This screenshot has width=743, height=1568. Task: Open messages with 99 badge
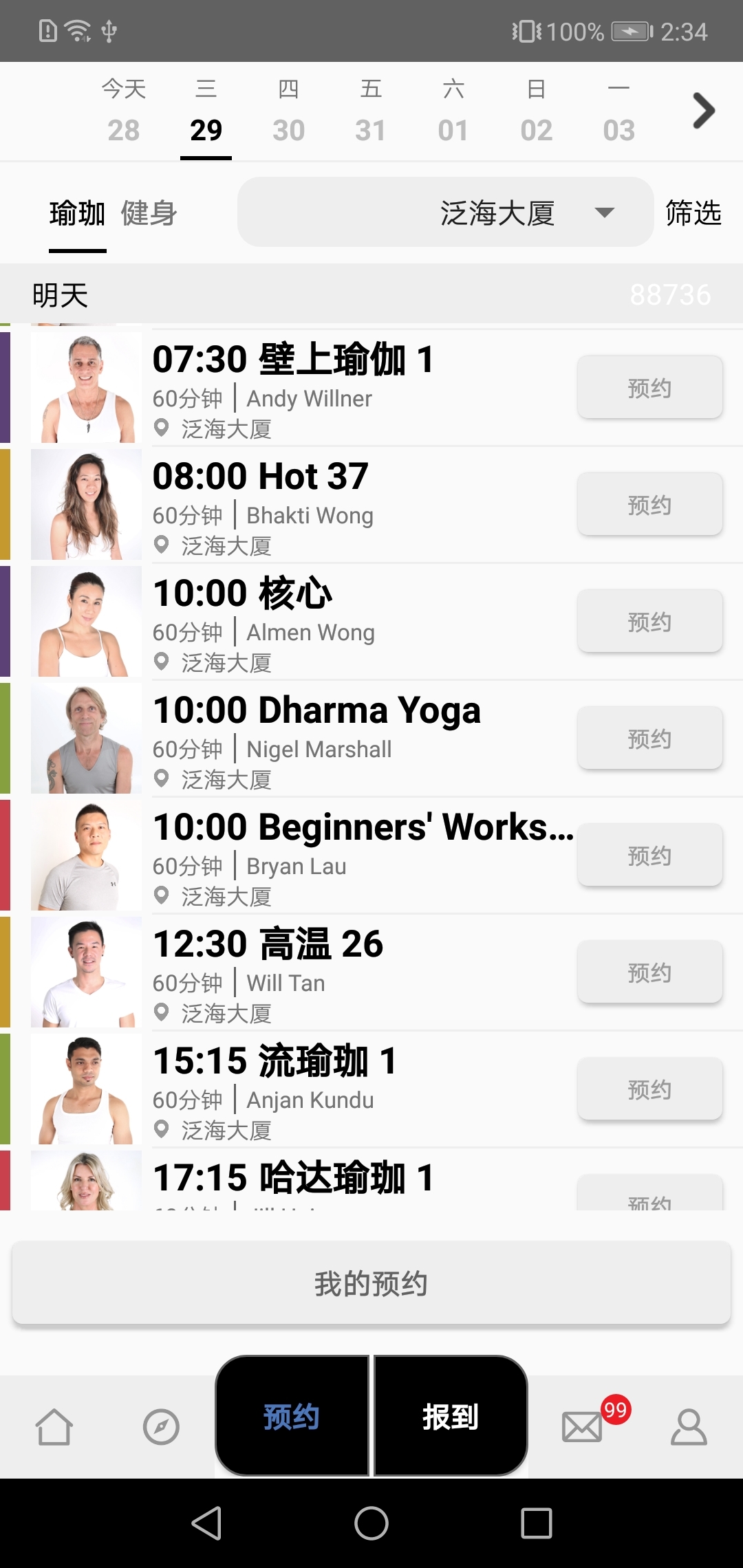pos(583,1427)
